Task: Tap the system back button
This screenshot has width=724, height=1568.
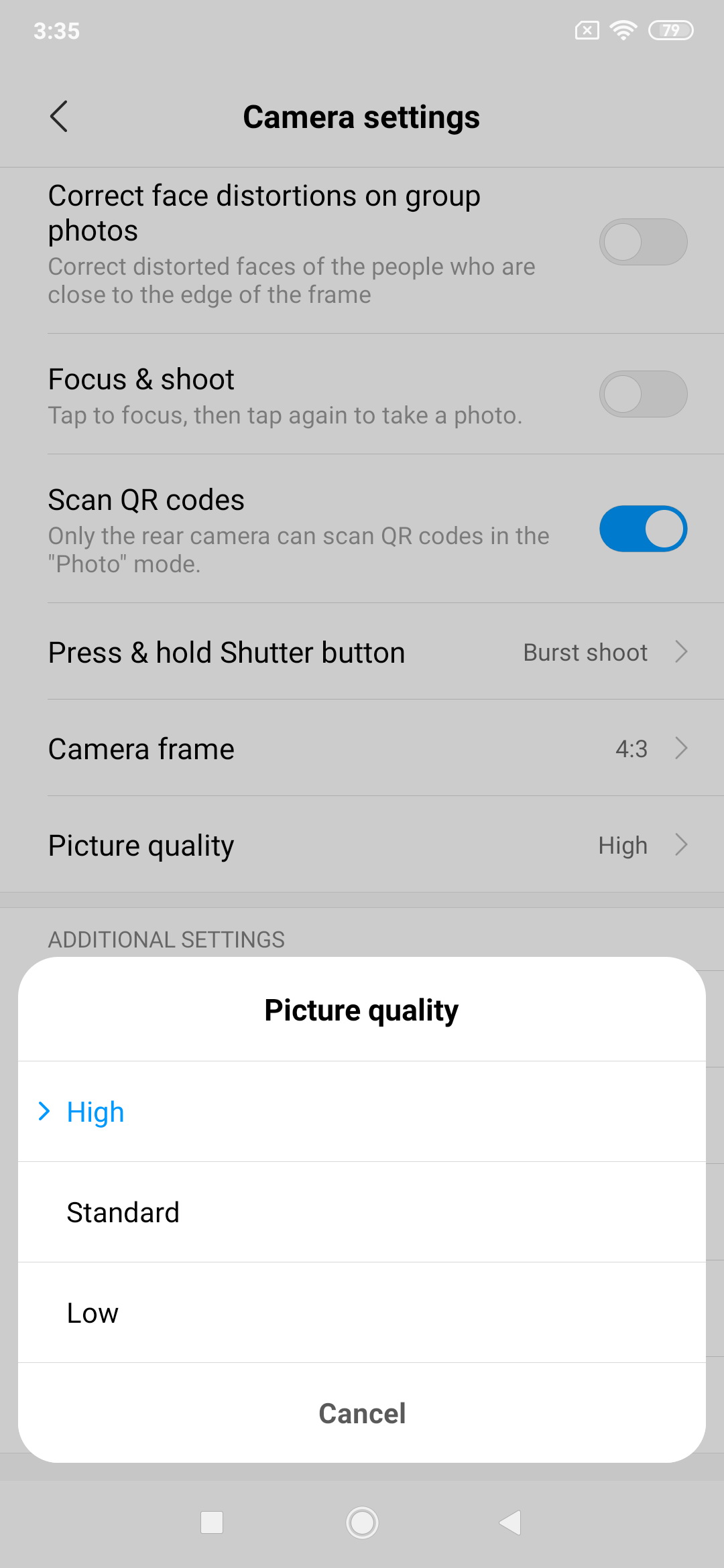Action: click(511, 1522)
